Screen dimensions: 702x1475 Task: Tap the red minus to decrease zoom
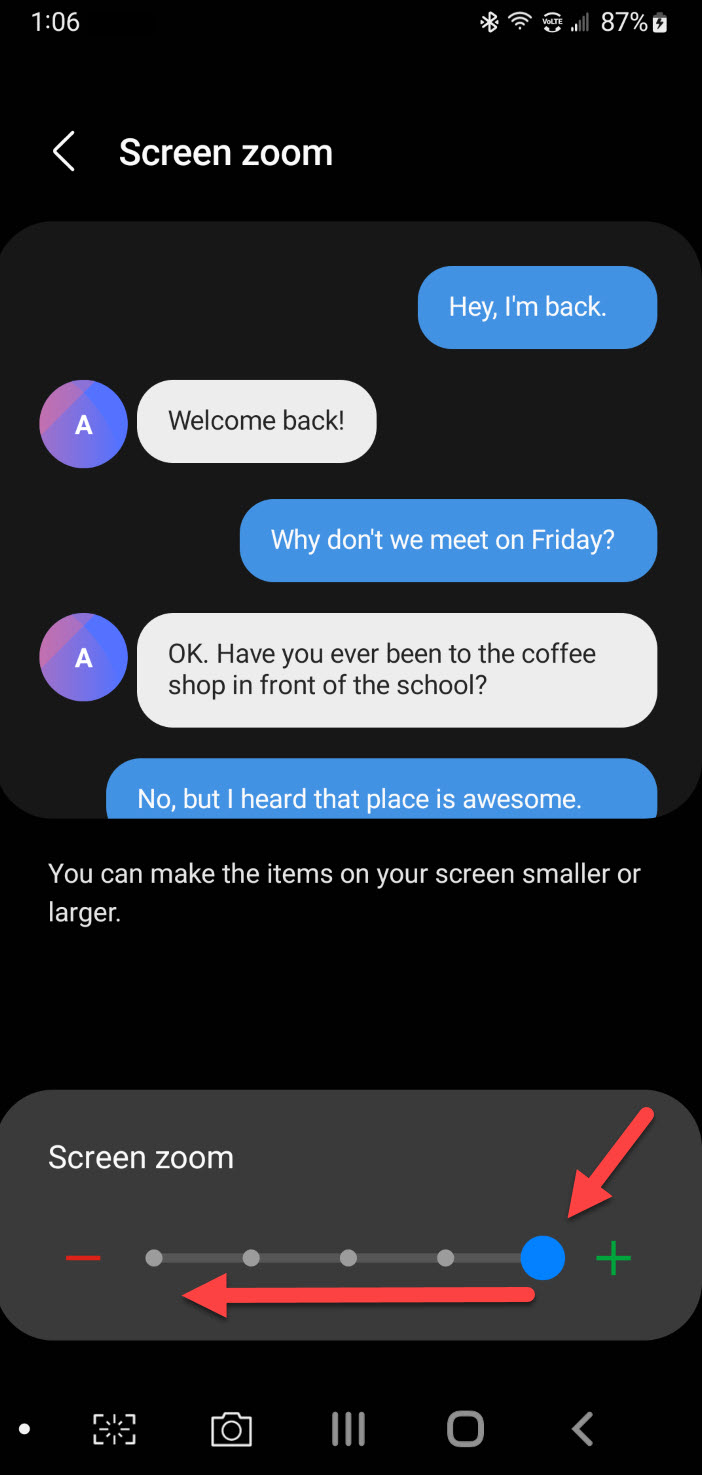[83, 1257]
